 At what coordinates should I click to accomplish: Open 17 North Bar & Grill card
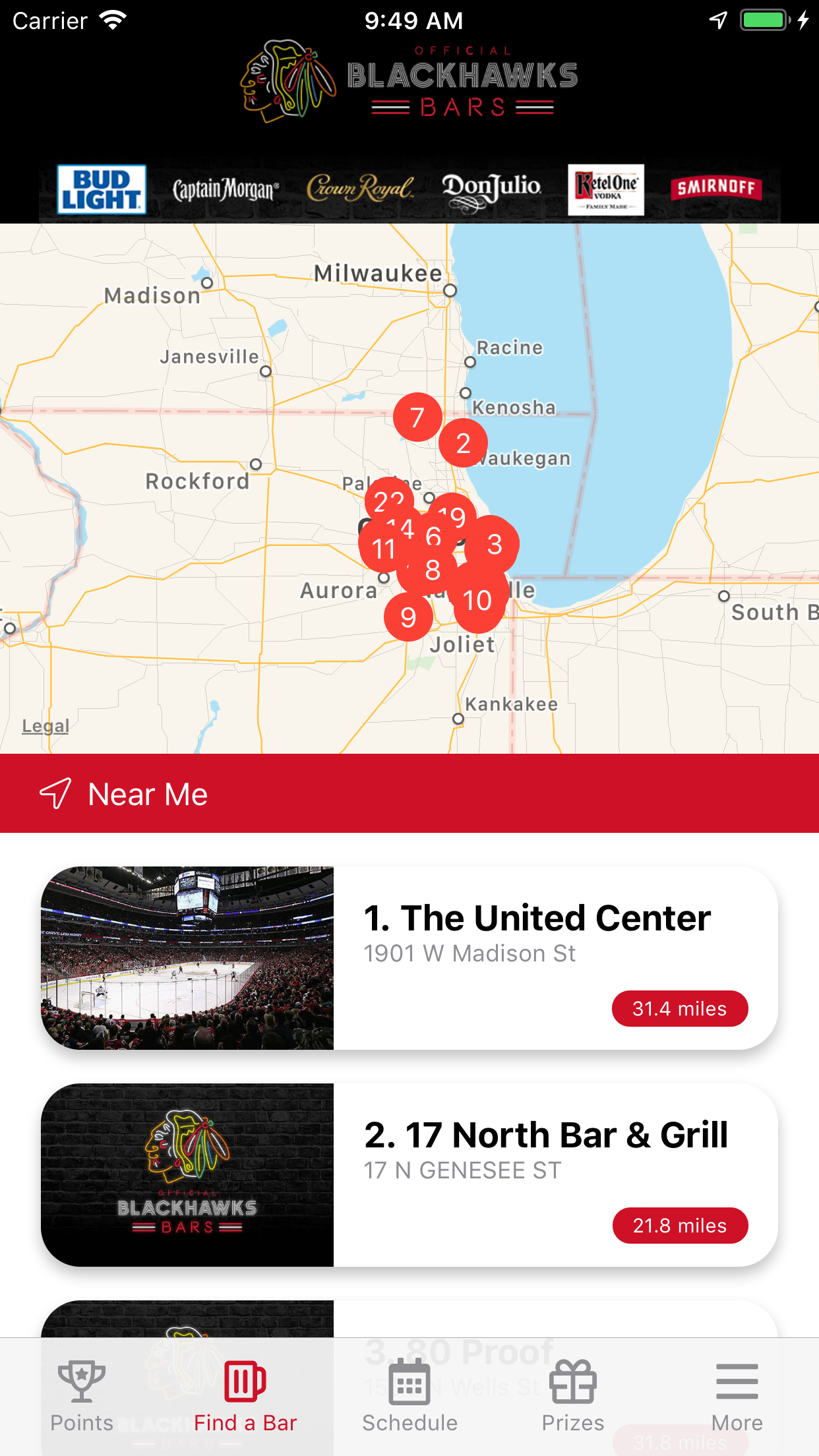(409, 1174)
